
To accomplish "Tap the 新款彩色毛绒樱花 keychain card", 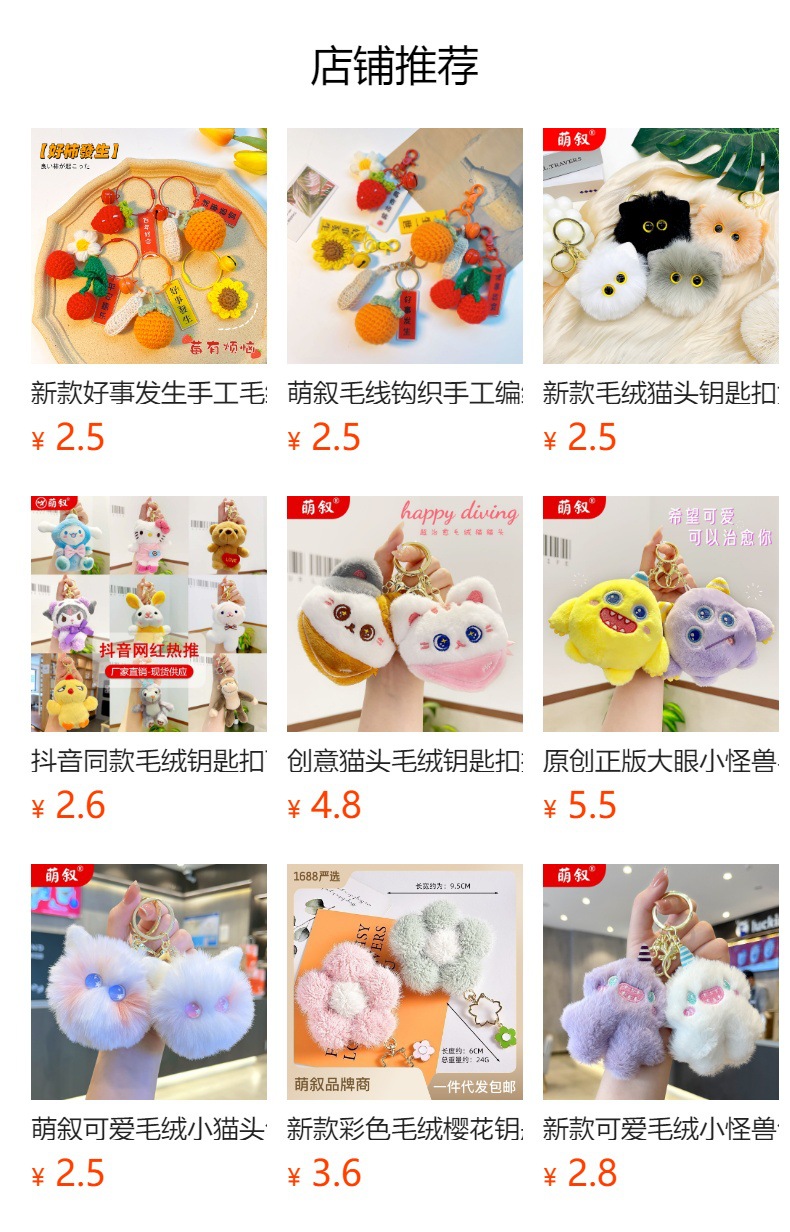I will tap(404, 982).
